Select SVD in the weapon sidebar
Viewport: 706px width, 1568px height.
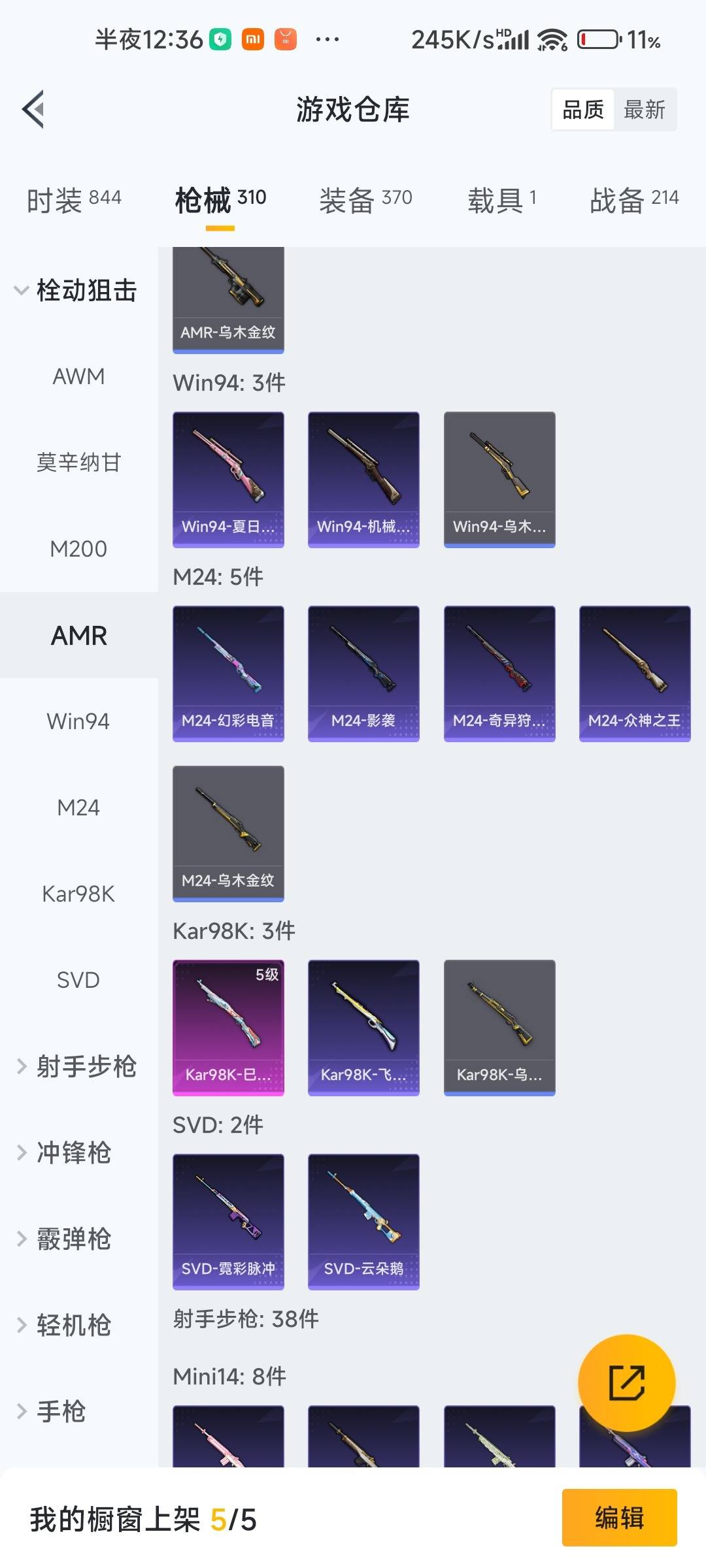coord(78,979)
